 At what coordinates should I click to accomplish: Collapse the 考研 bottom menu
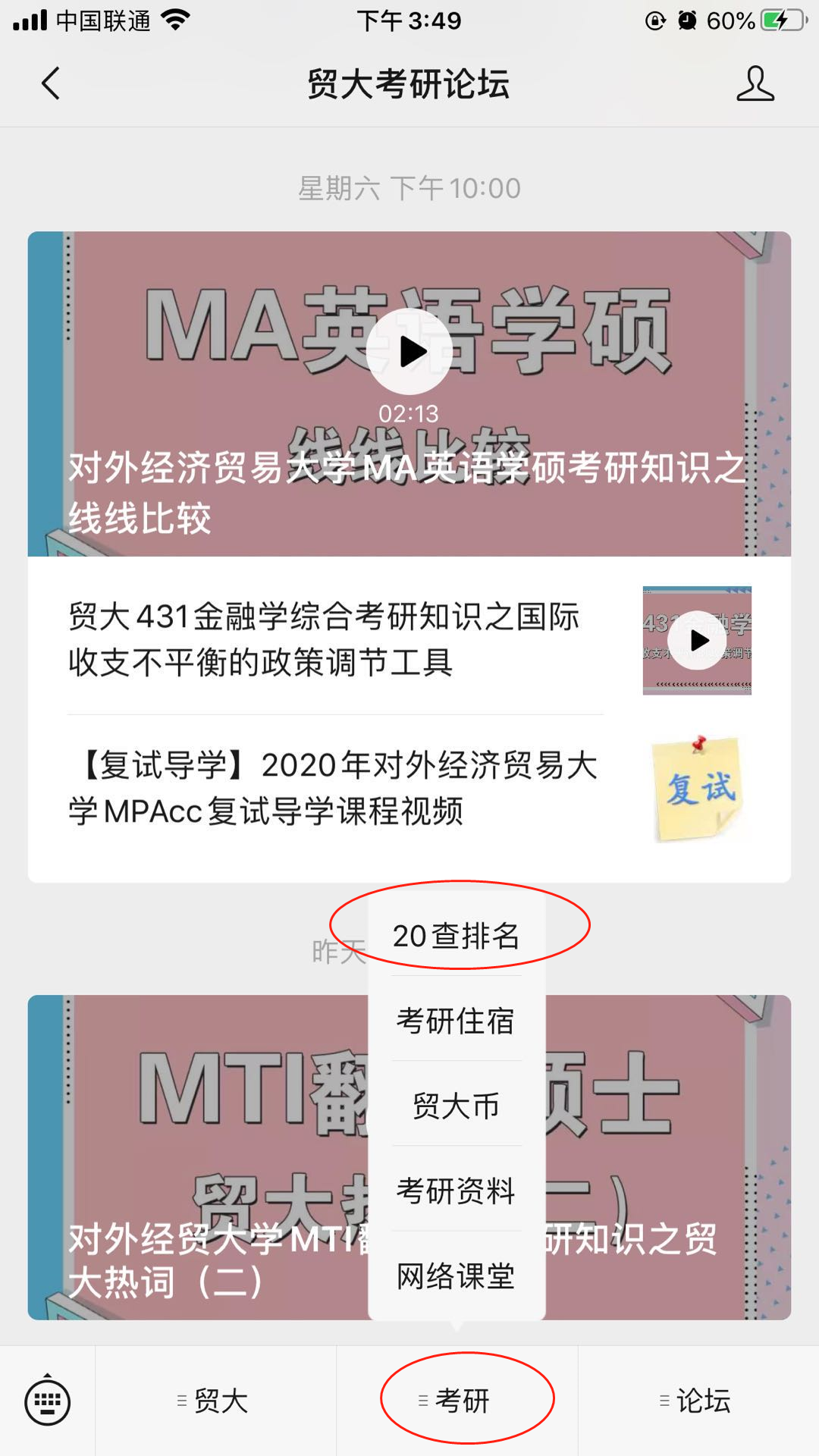click(x=457, y=1401)
